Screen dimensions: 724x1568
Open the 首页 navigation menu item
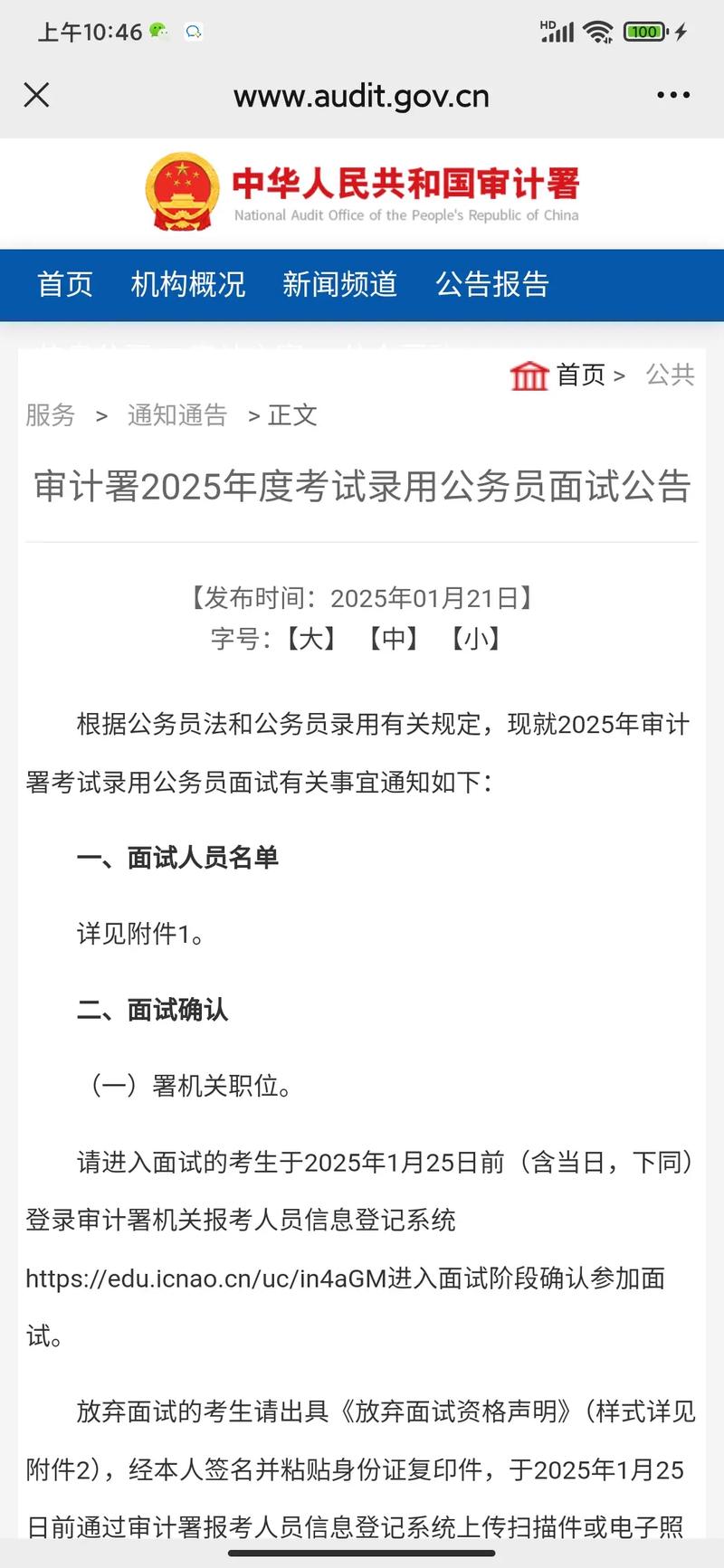click(x=63, y=285)
